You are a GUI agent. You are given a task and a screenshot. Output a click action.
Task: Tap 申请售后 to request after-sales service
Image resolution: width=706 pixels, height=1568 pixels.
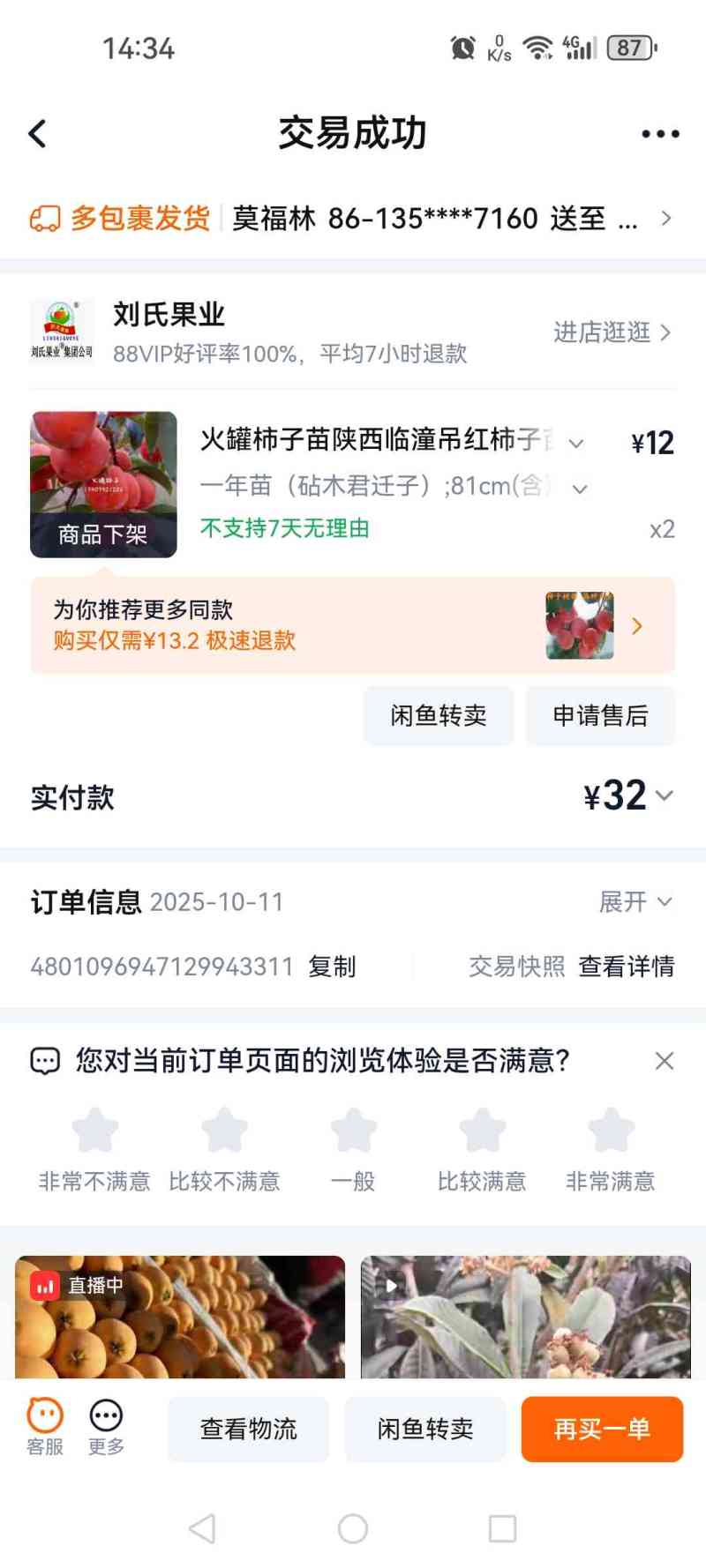pos(600,715)
